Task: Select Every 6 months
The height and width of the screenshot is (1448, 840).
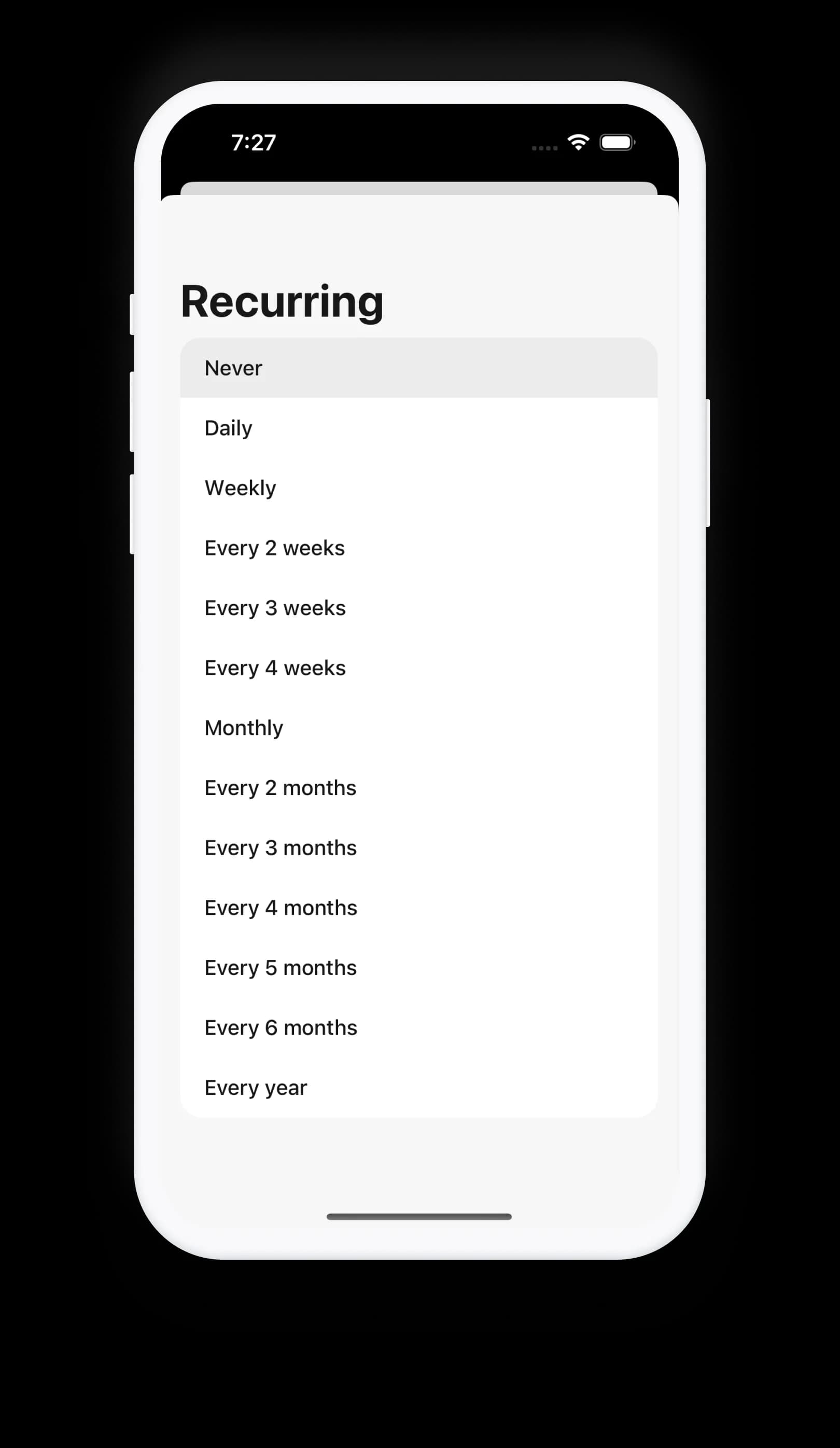Action: point(281,1027)
